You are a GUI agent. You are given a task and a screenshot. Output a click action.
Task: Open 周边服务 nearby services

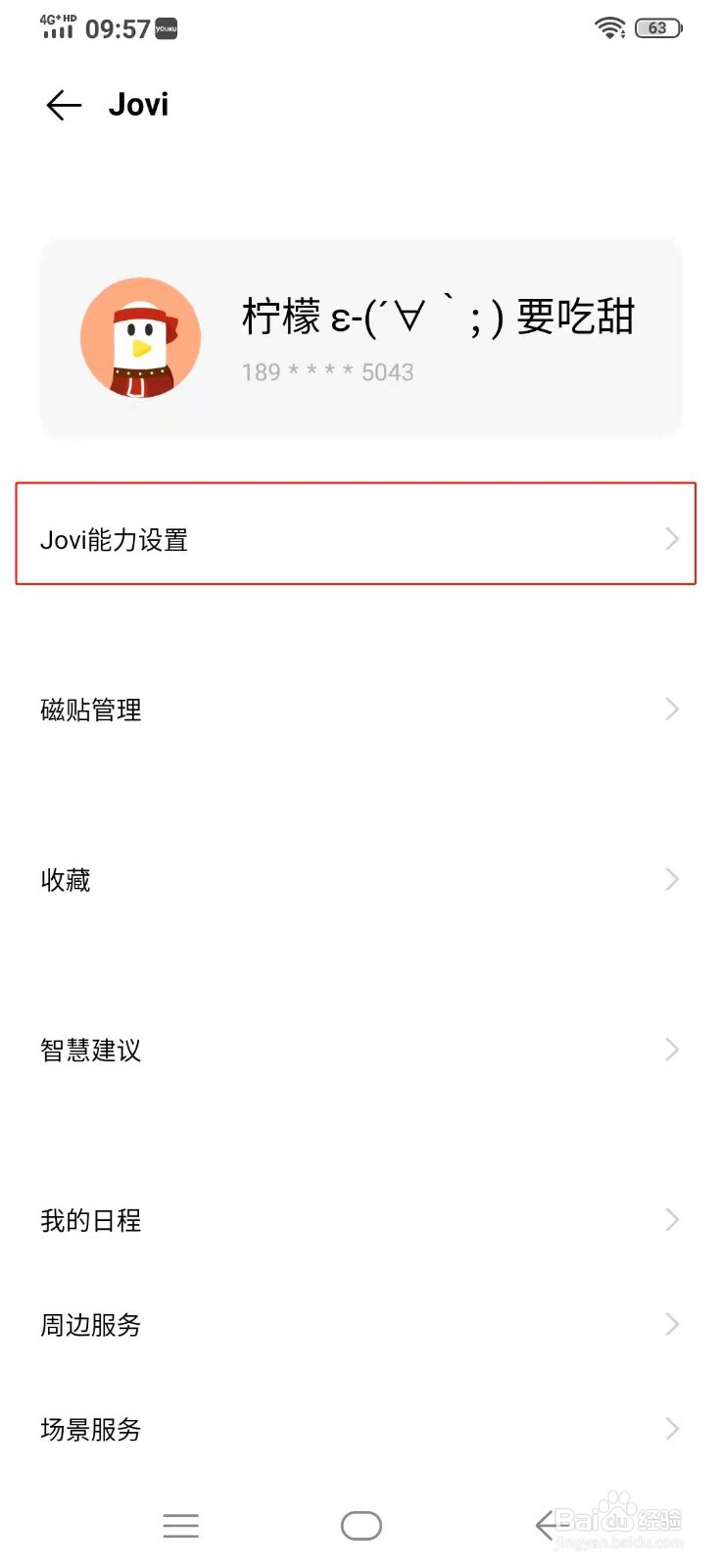(x=91, y=1325)
